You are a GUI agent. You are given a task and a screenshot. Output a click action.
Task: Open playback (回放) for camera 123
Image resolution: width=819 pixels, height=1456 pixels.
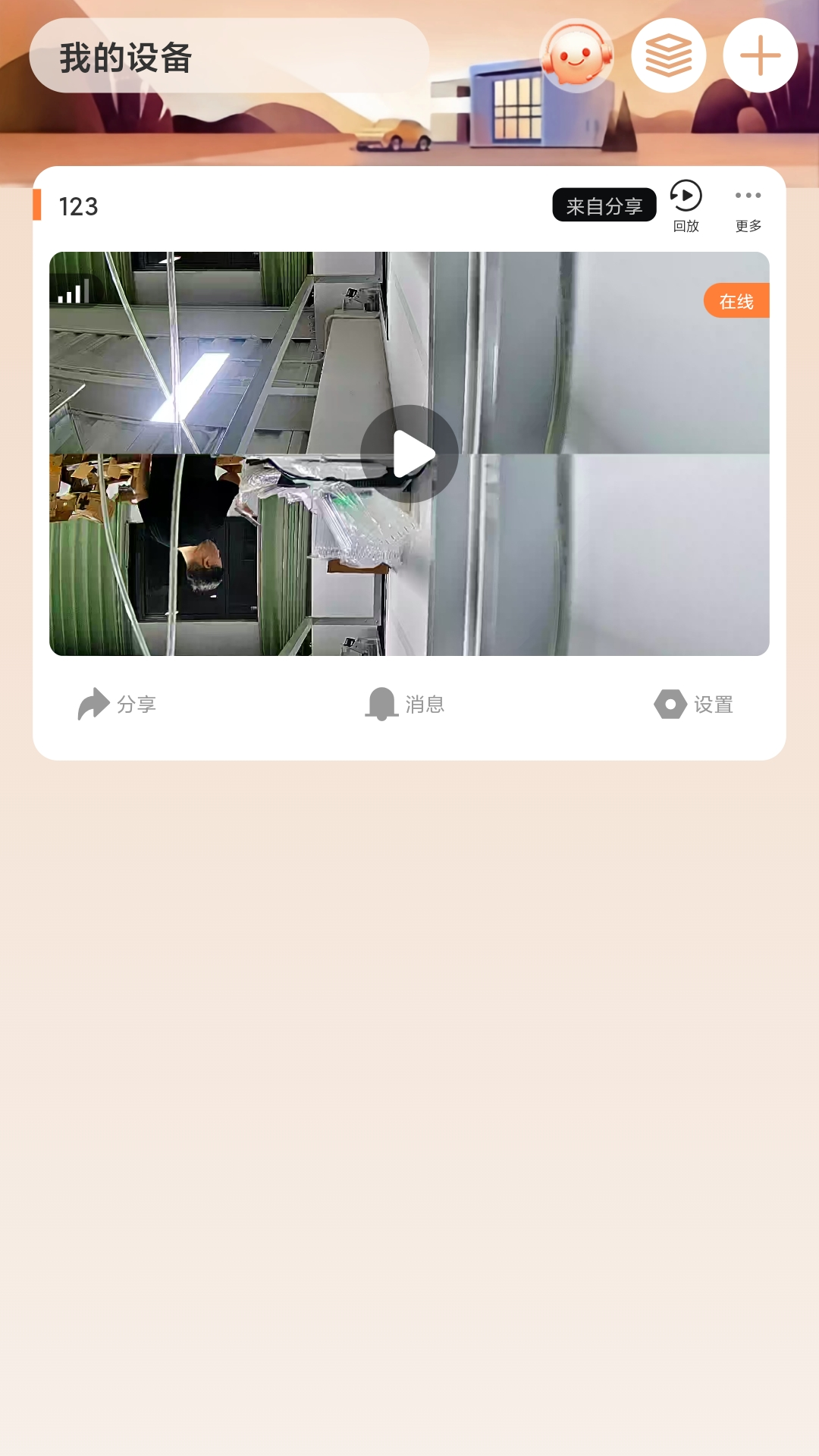coord(686,206)
